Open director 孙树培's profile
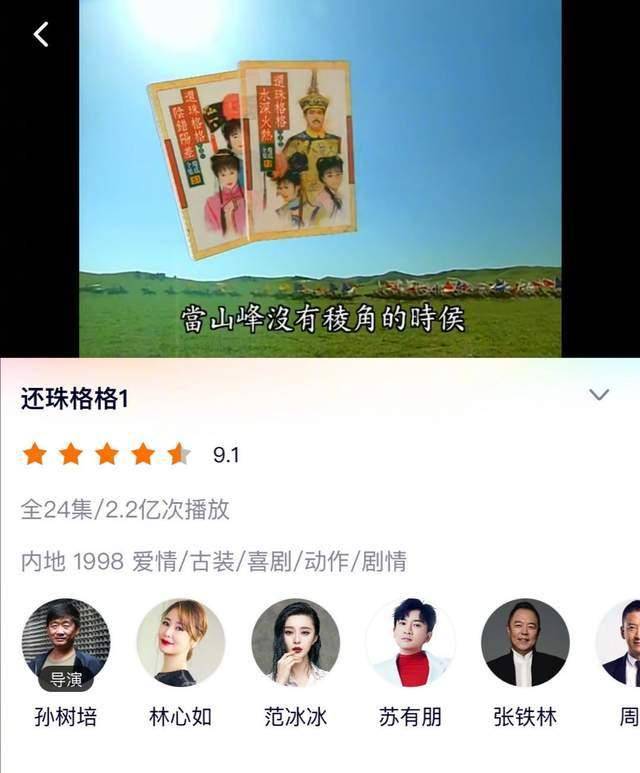The width and height of the screenshot is (640, 773). point(66,643)
